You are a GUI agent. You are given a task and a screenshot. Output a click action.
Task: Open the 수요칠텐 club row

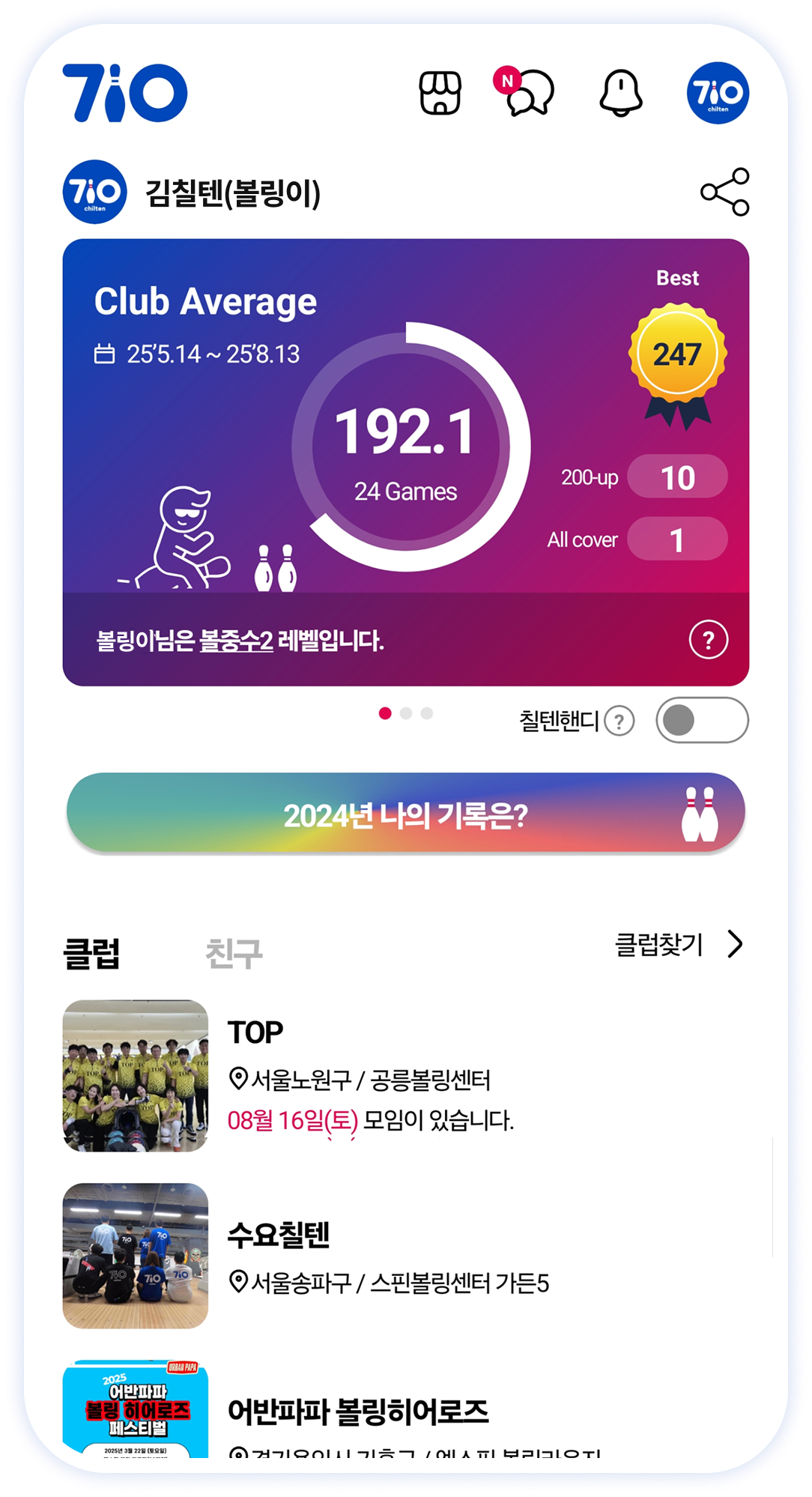[405, 1256]
